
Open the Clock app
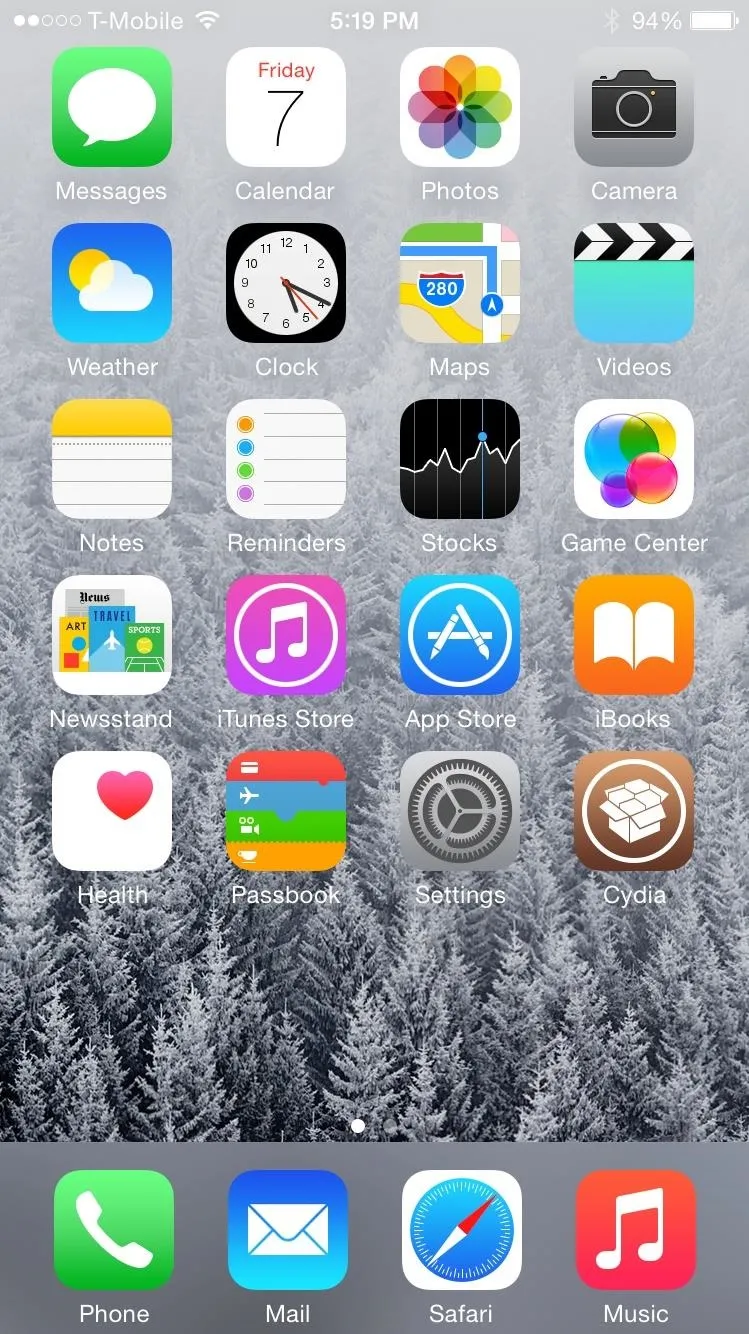(x=286, y=283)
